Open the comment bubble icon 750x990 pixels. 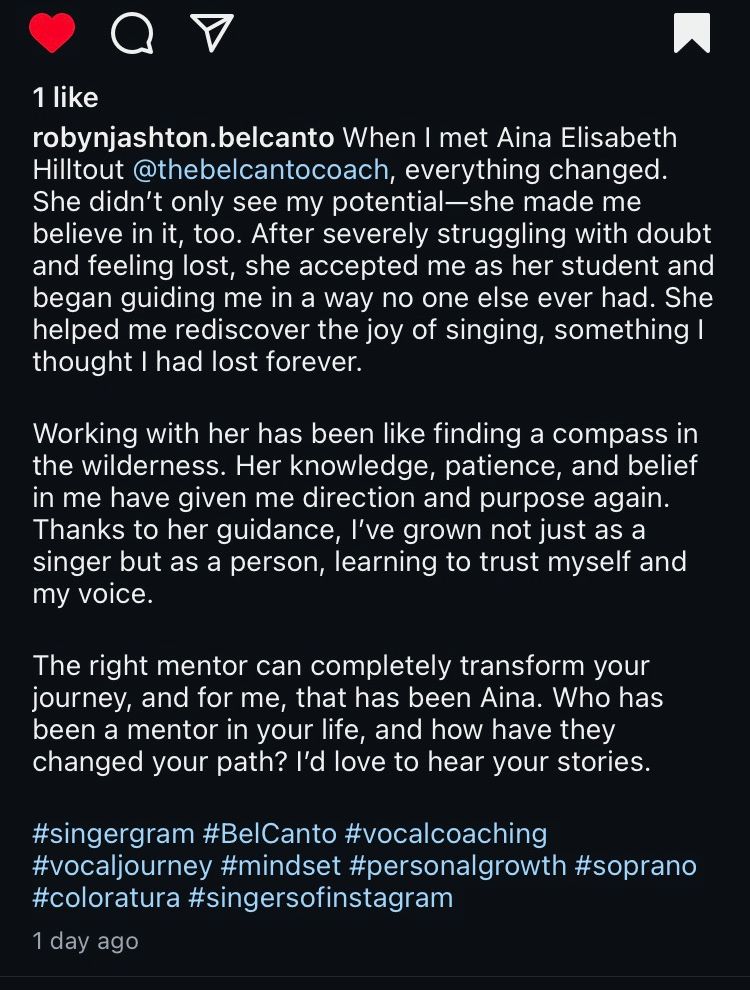point(132,33)
